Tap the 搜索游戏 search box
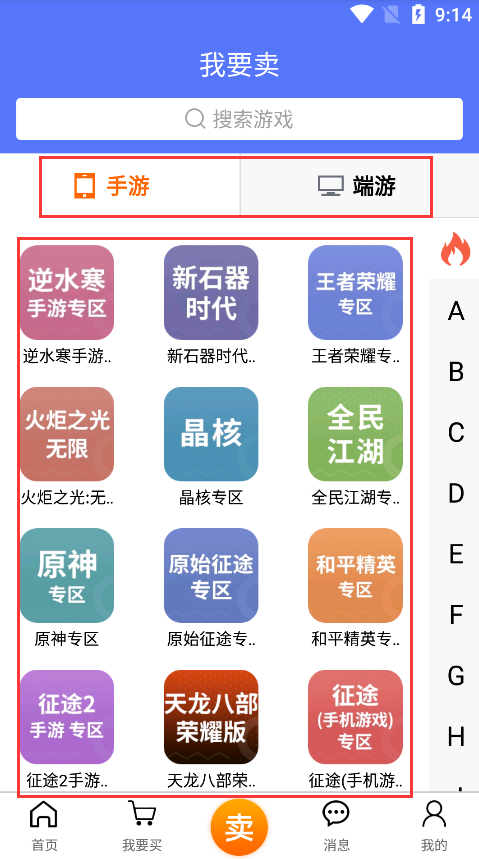The image size is (479, 859). tap(240, 119)
